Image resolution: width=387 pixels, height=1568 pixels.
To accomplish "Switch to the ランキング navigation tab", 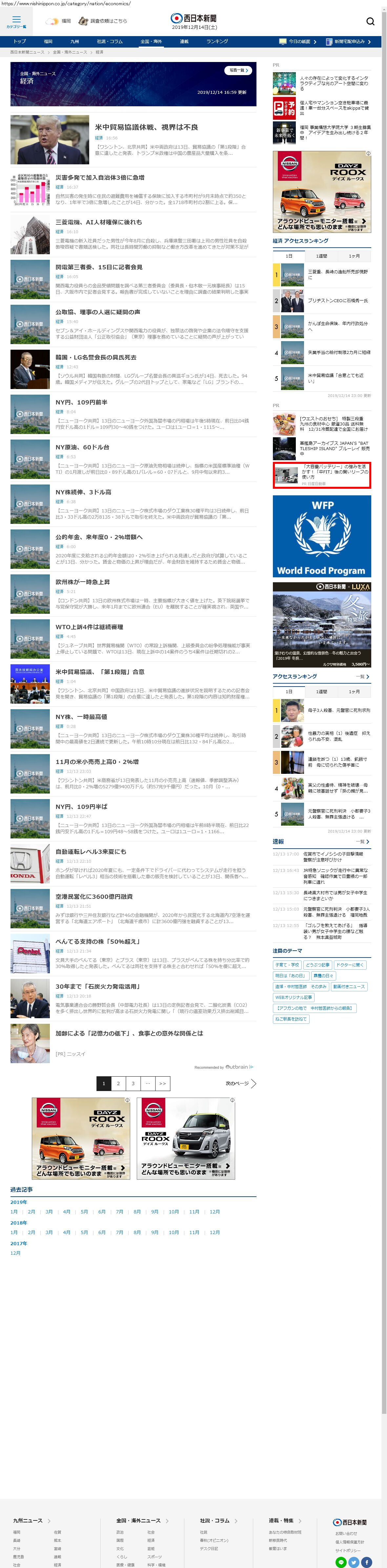I will [217, 41].
